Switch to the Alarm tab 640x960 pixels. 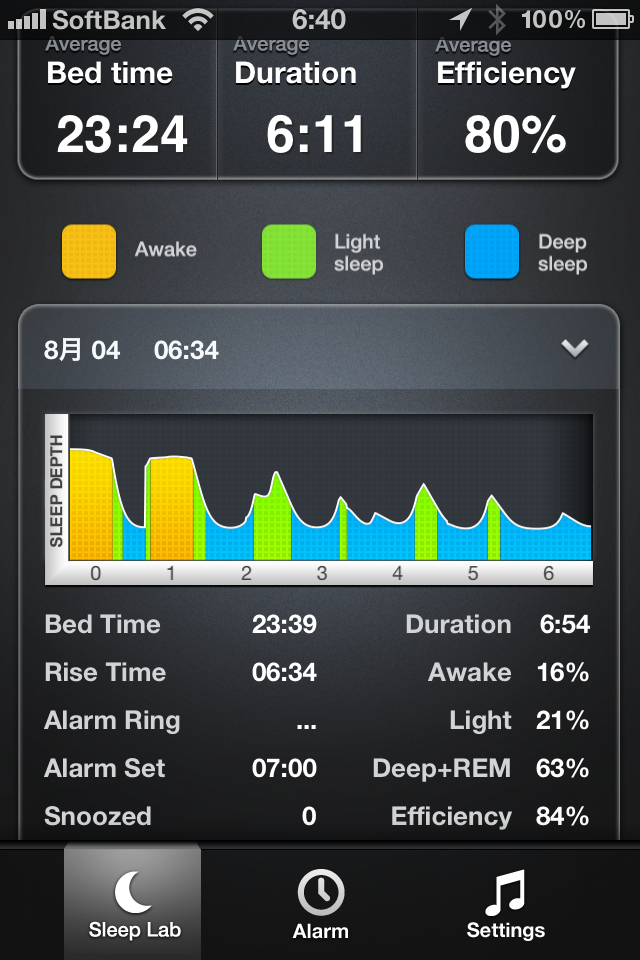point(320,903)
